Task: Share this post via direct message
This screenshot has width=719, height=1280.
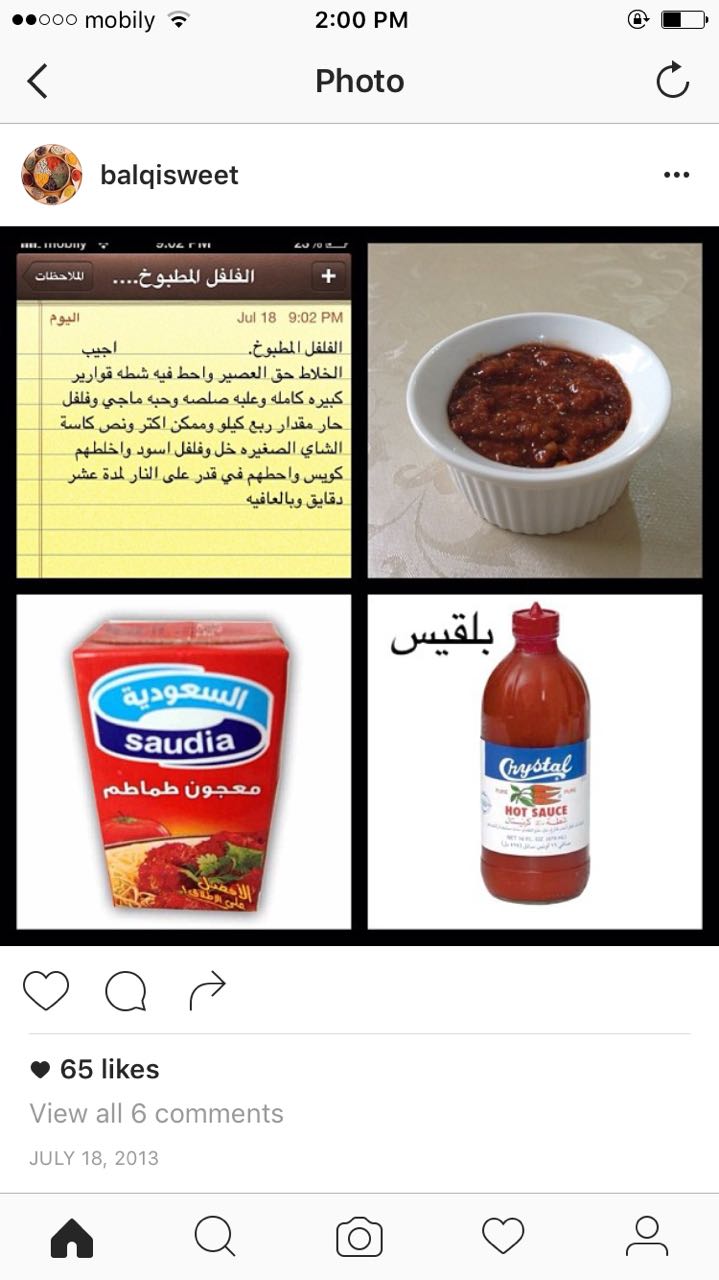Action: (x=207, y=991)
